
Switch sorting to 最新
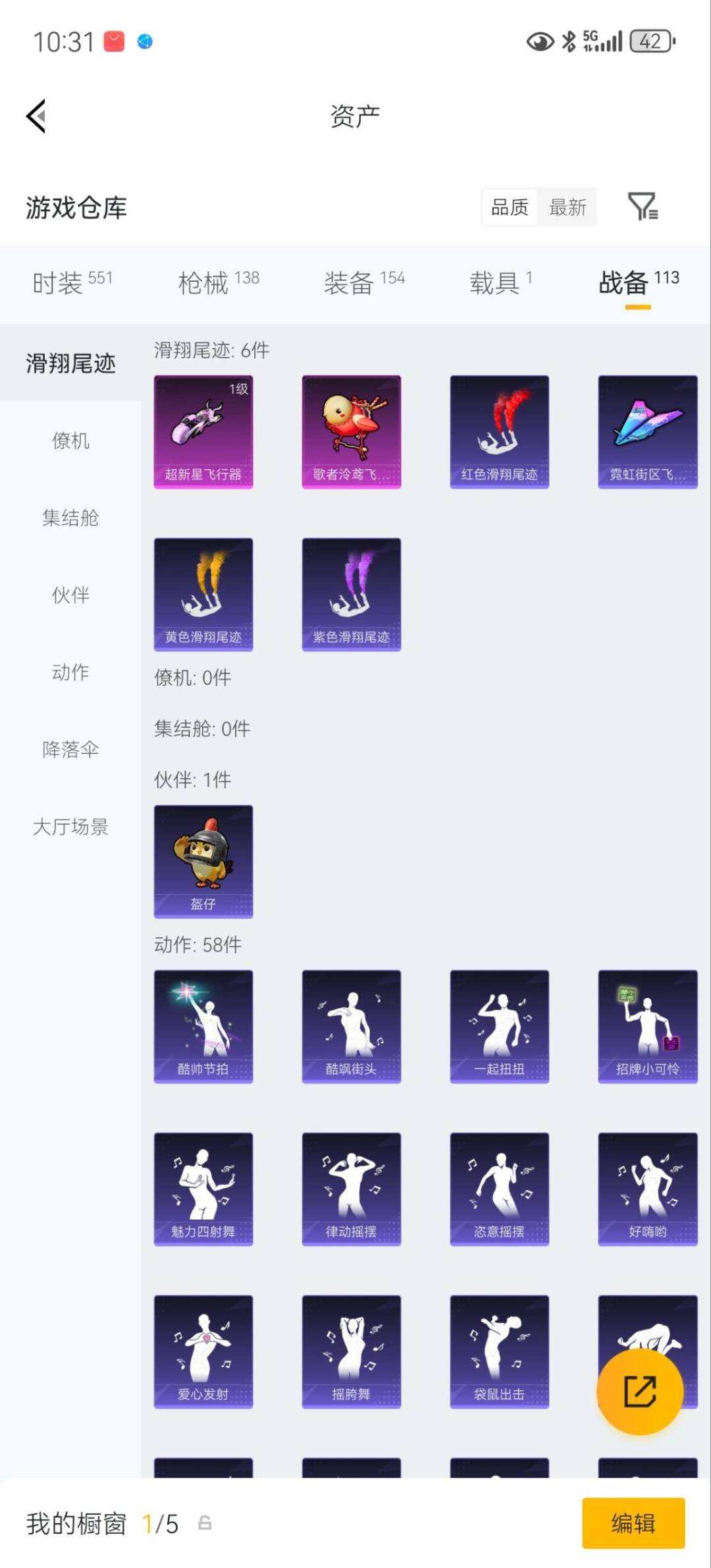(569, 208)
